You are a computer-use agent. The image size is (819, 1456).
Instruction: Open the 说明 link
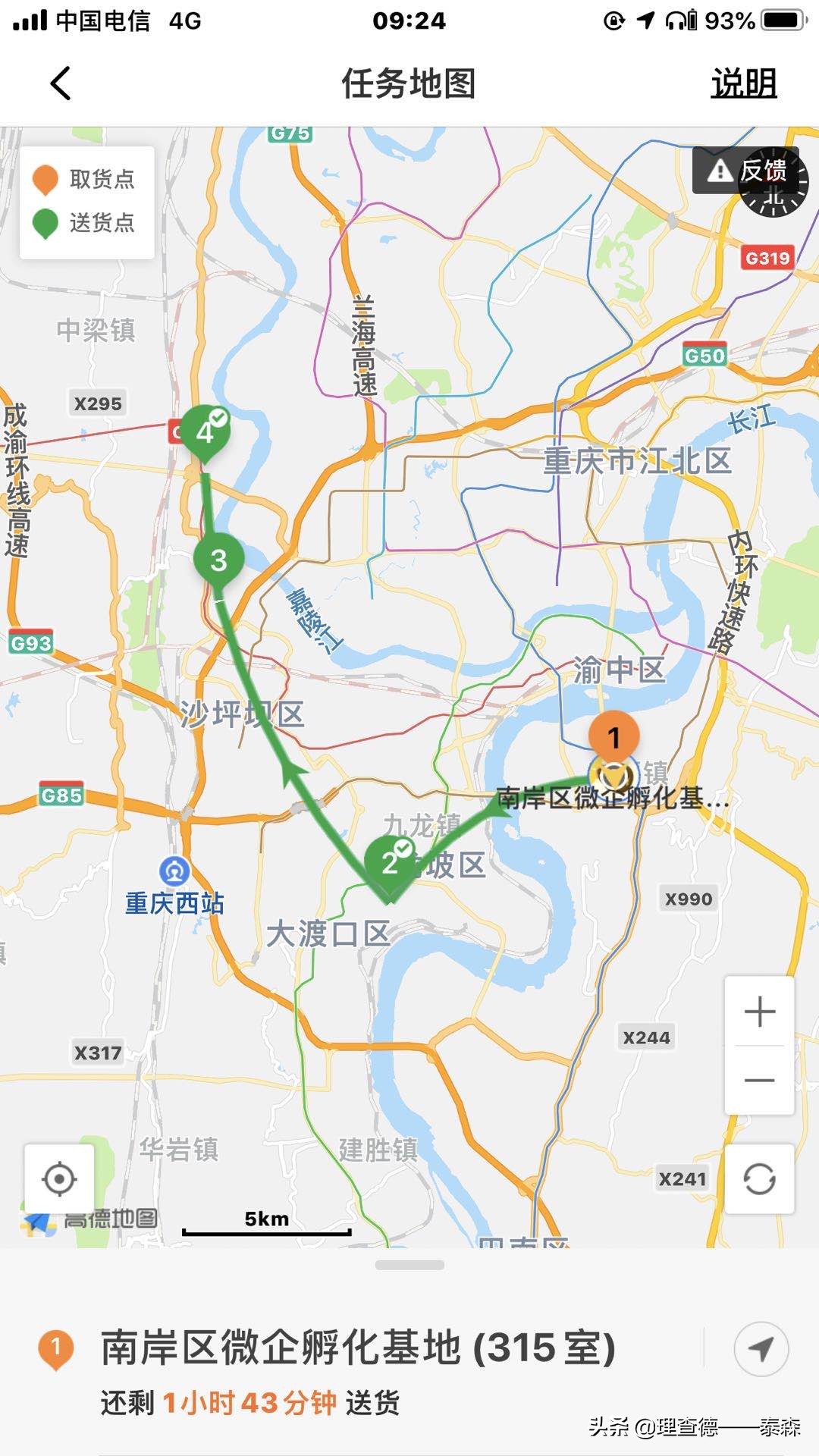pos(744,83)
